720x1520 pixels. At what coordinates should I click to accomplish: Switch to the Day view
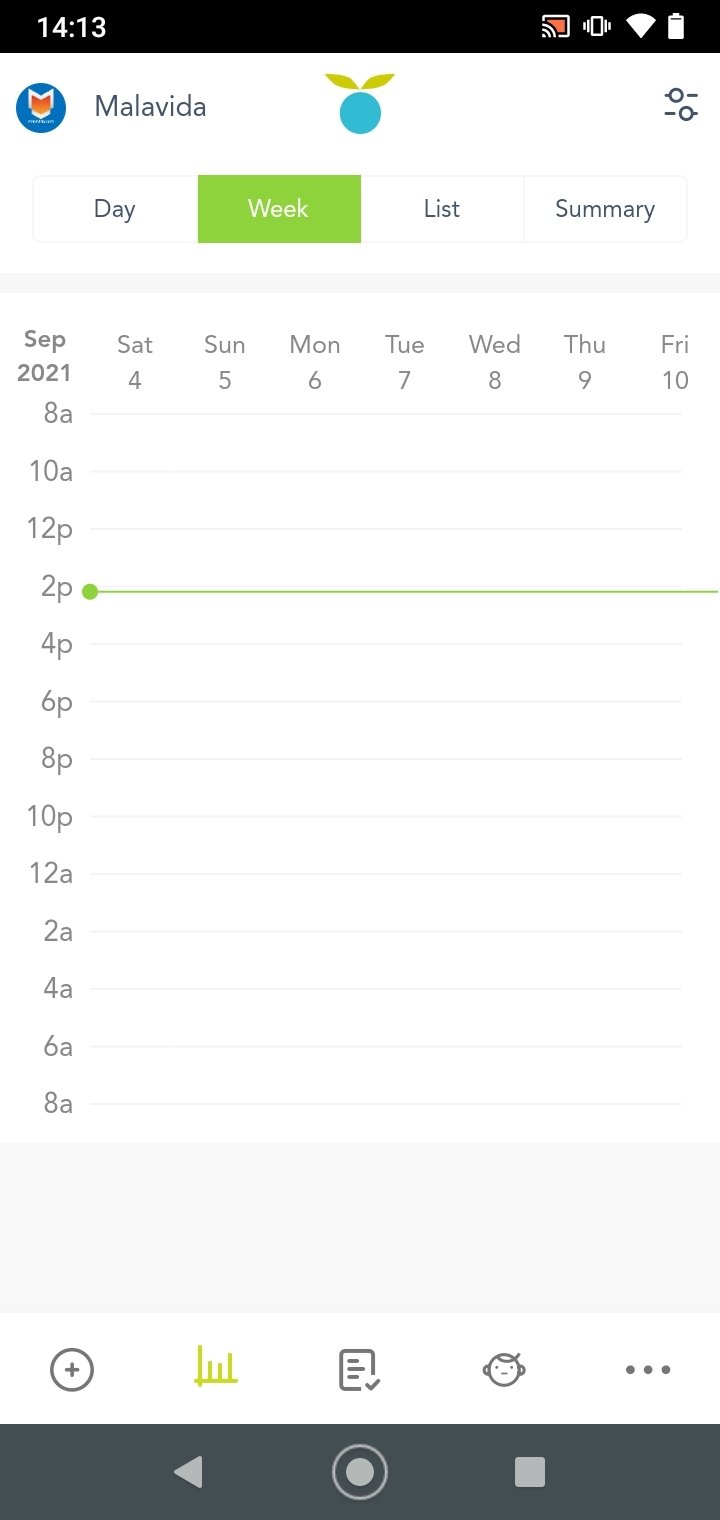point(115,209)
